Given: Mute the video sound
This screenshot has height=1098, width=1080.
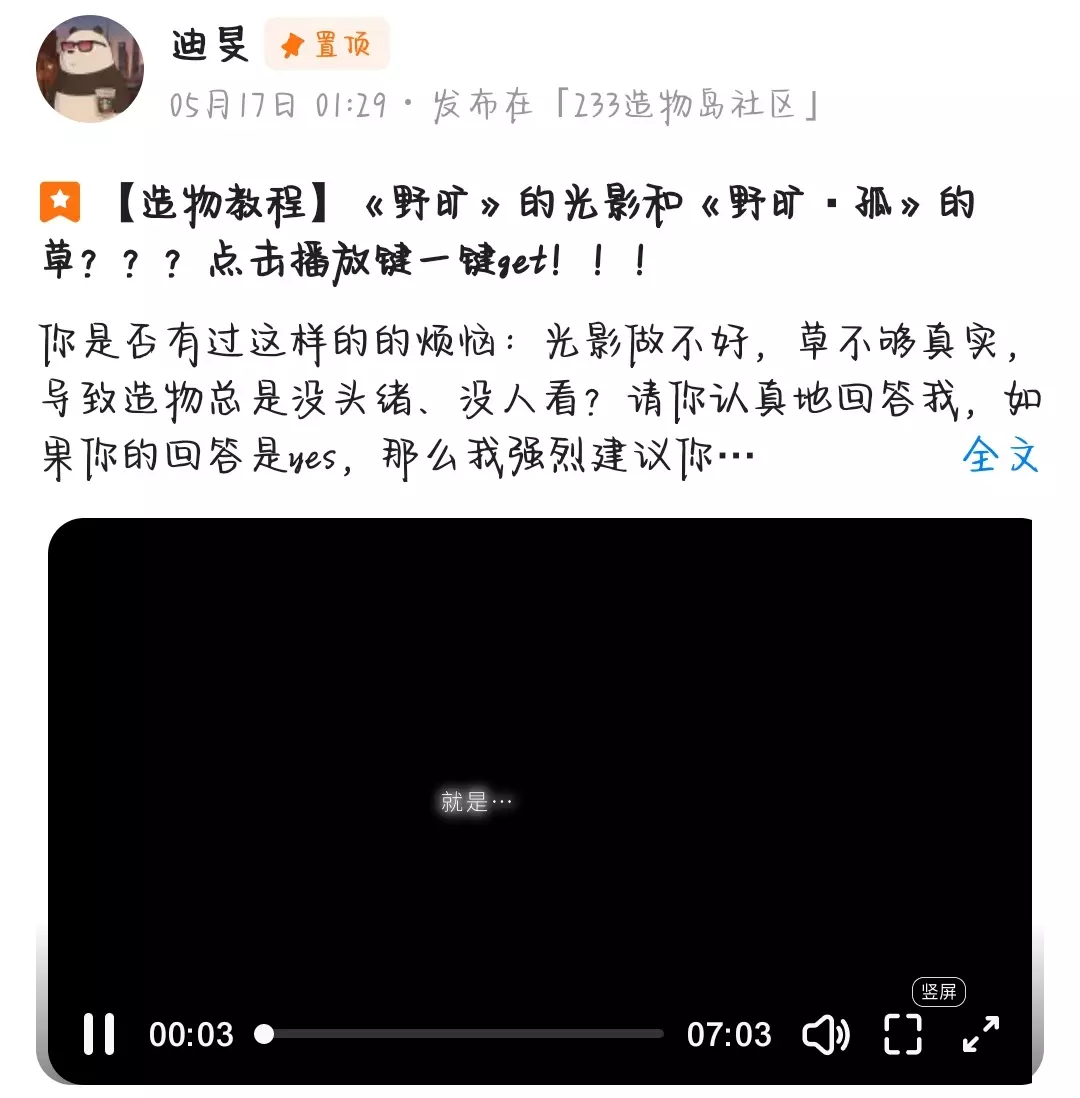Looking at the screenshot, I should tap(826, 1034).
